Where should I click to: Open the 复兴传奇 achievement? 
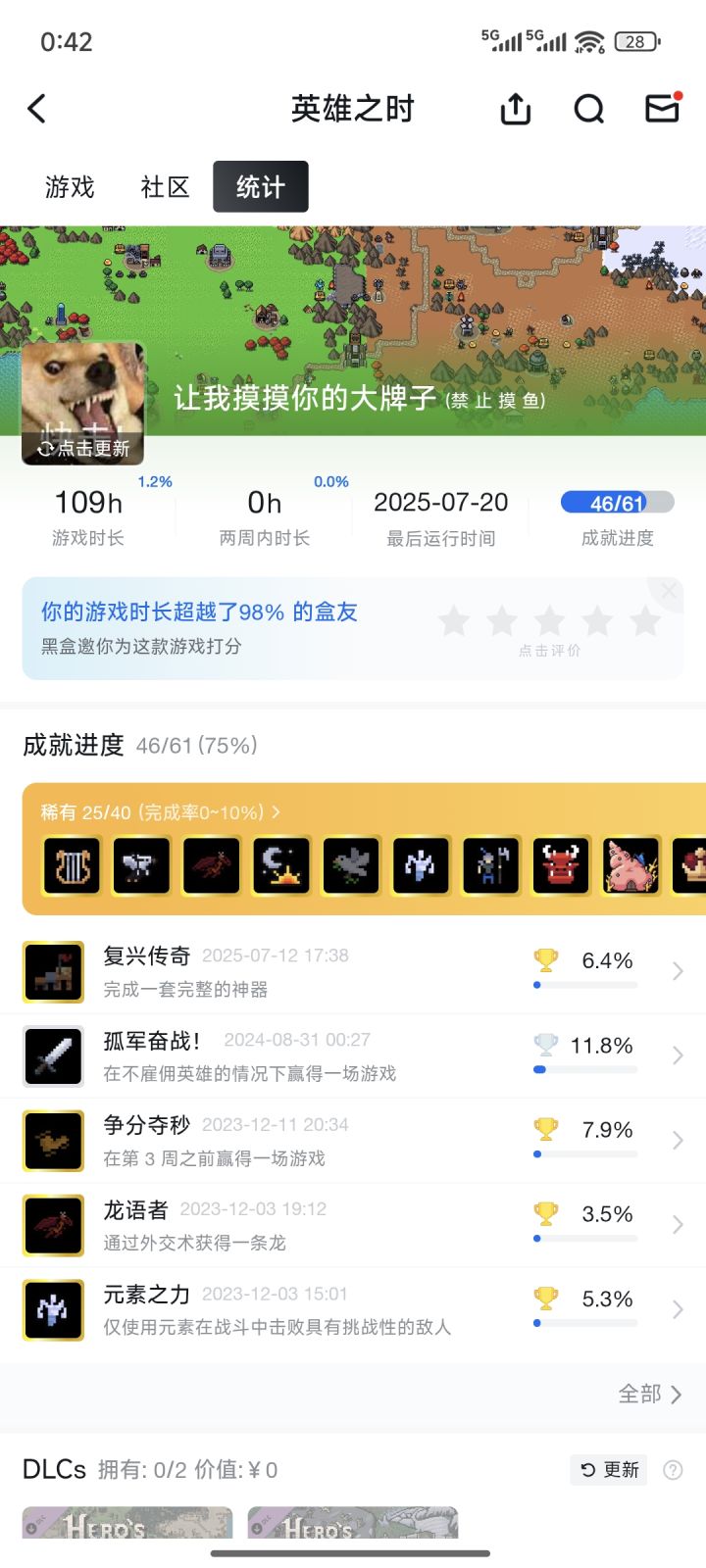click(353, 971)
